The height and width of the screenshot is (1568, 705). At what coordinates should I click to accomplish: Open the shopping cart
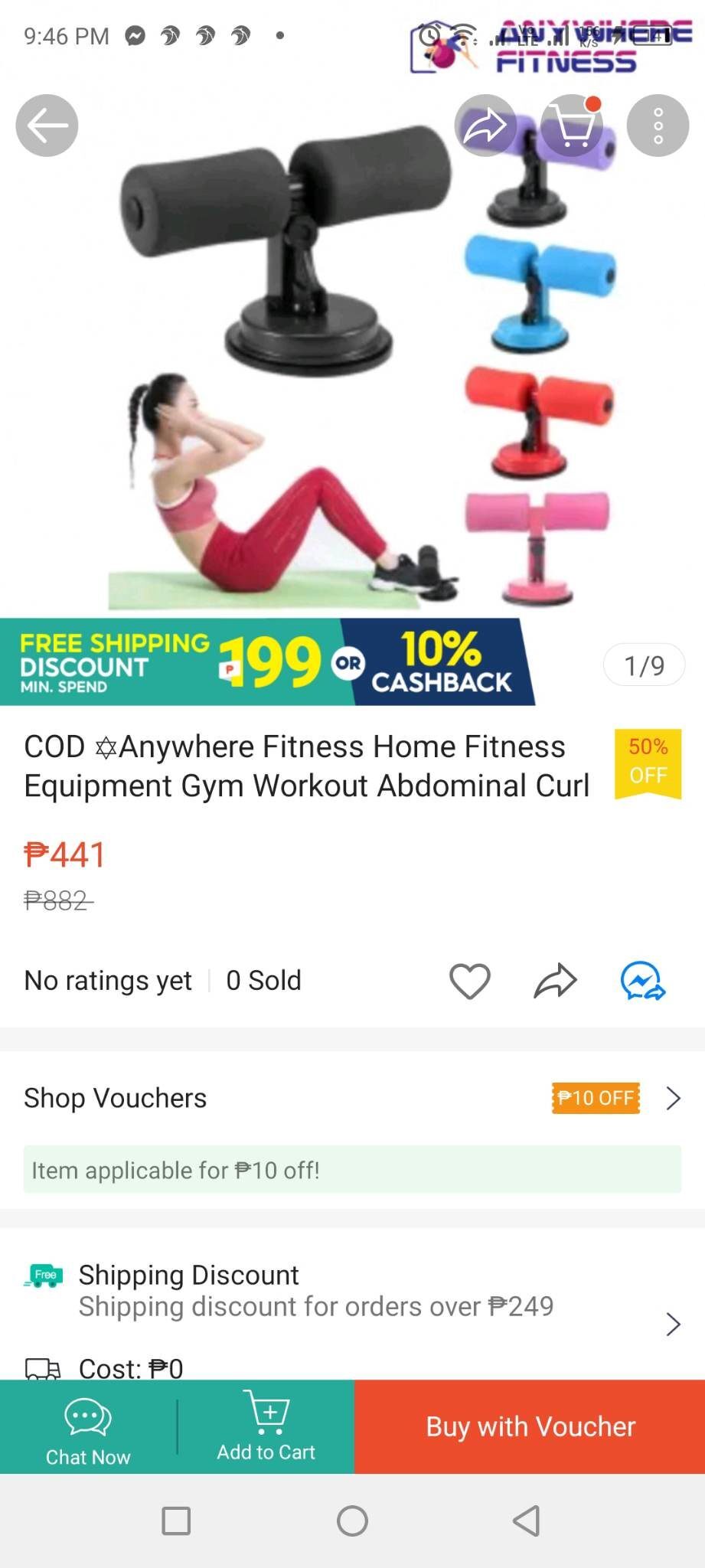point(572,126)
